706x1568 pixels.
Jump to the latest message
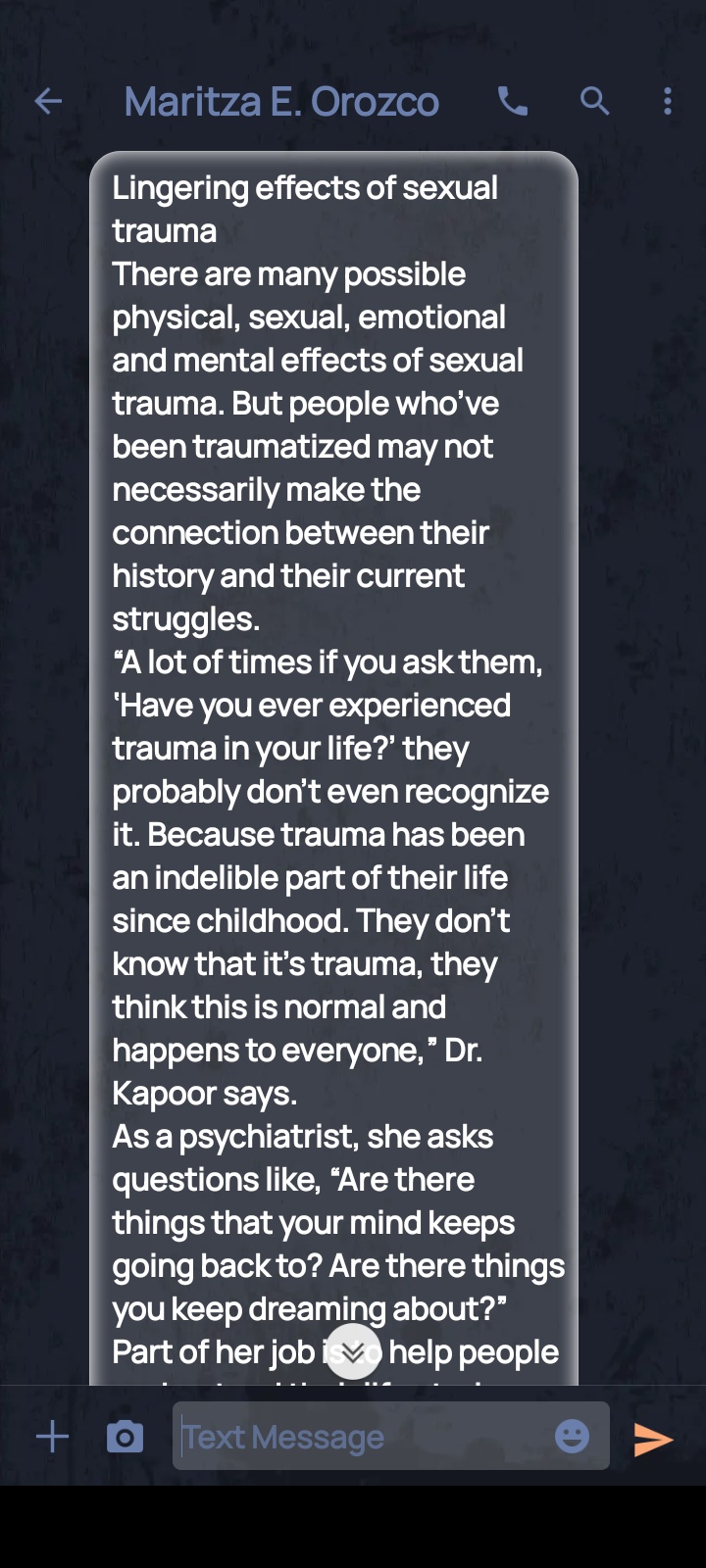pos(353,1351)
